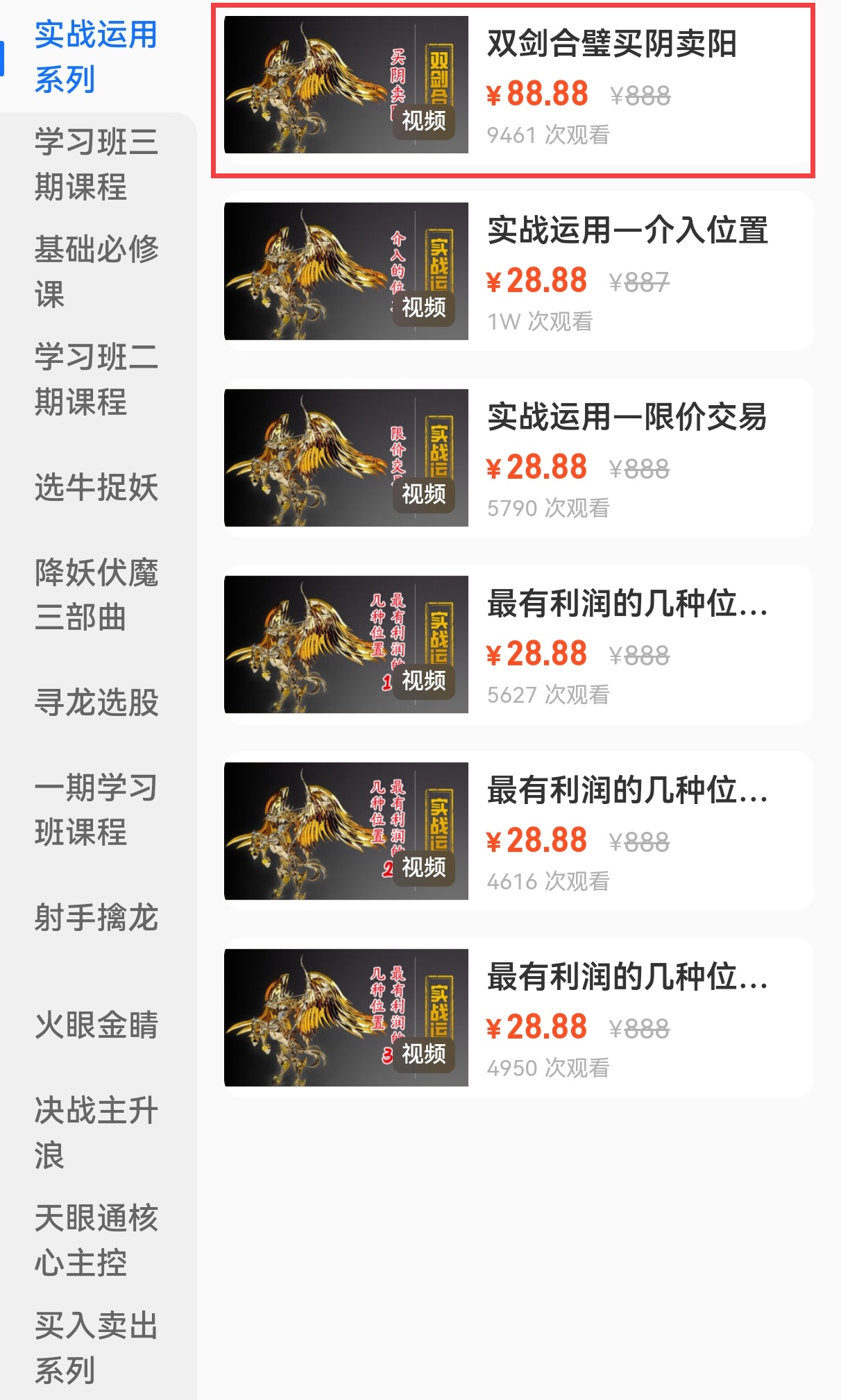Open 最有利润的几种位 course with 4950 views

517,1018
